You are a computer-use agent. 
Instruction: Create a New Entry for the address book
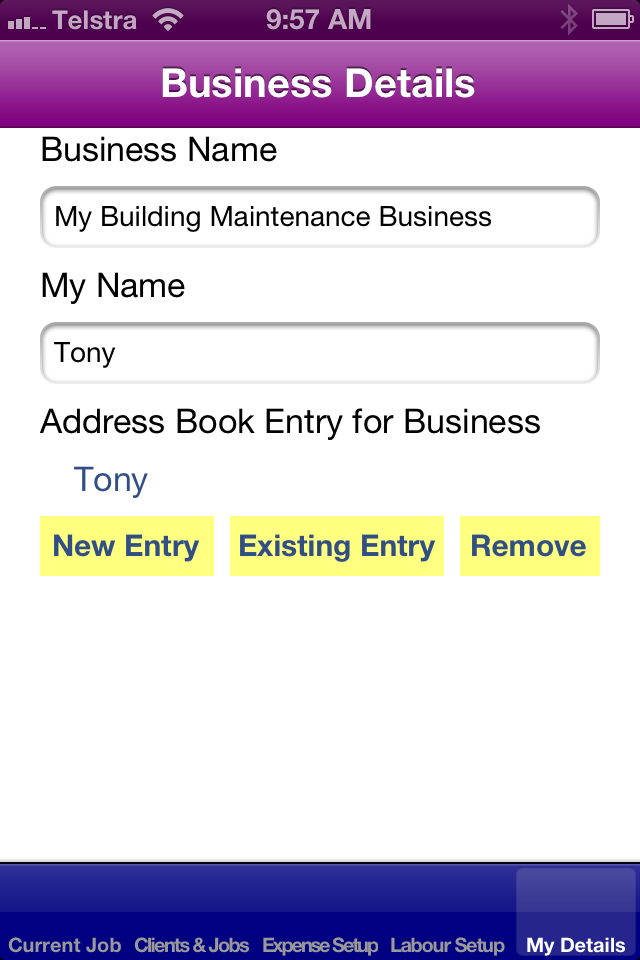tap(126, 546)
